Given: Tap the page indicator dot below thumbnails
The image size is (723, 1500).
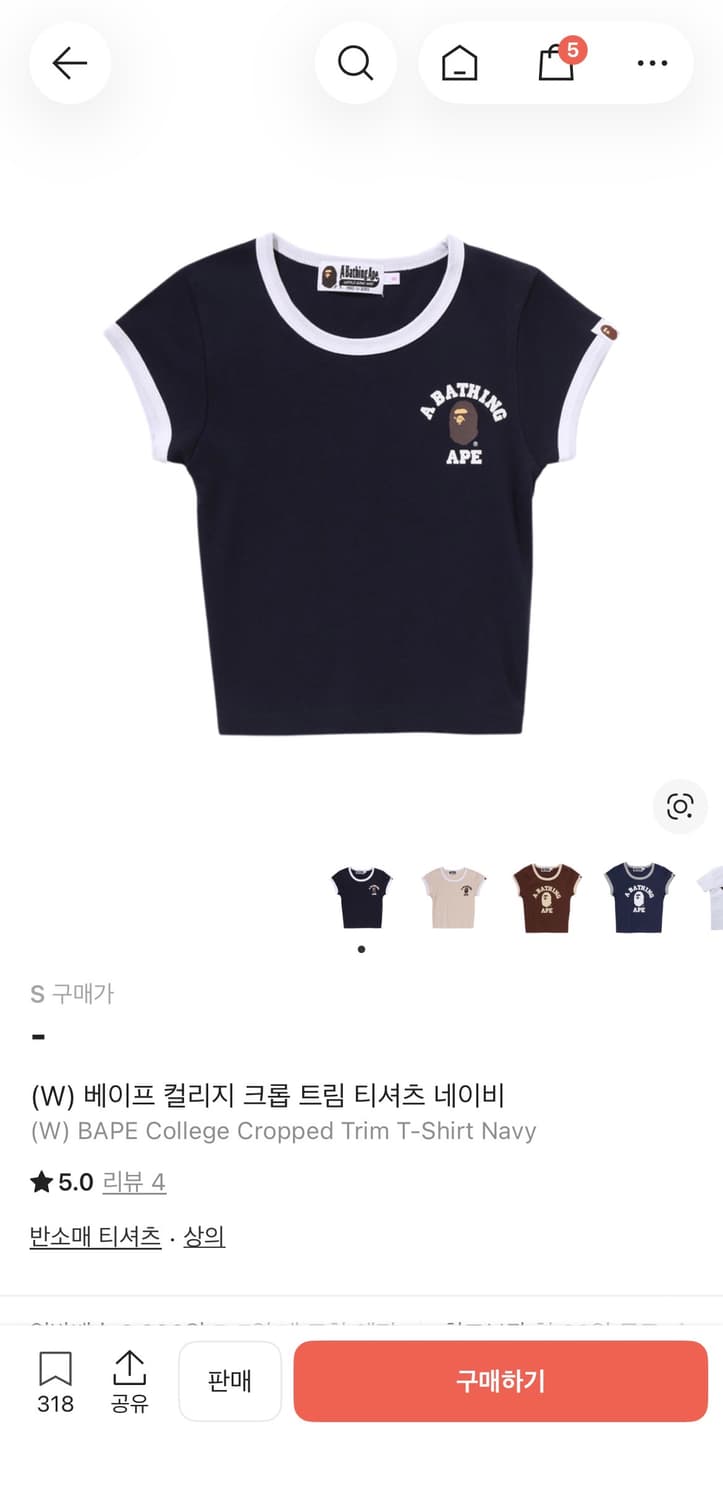Looking at the screenshot, I should tap(361, 949).
